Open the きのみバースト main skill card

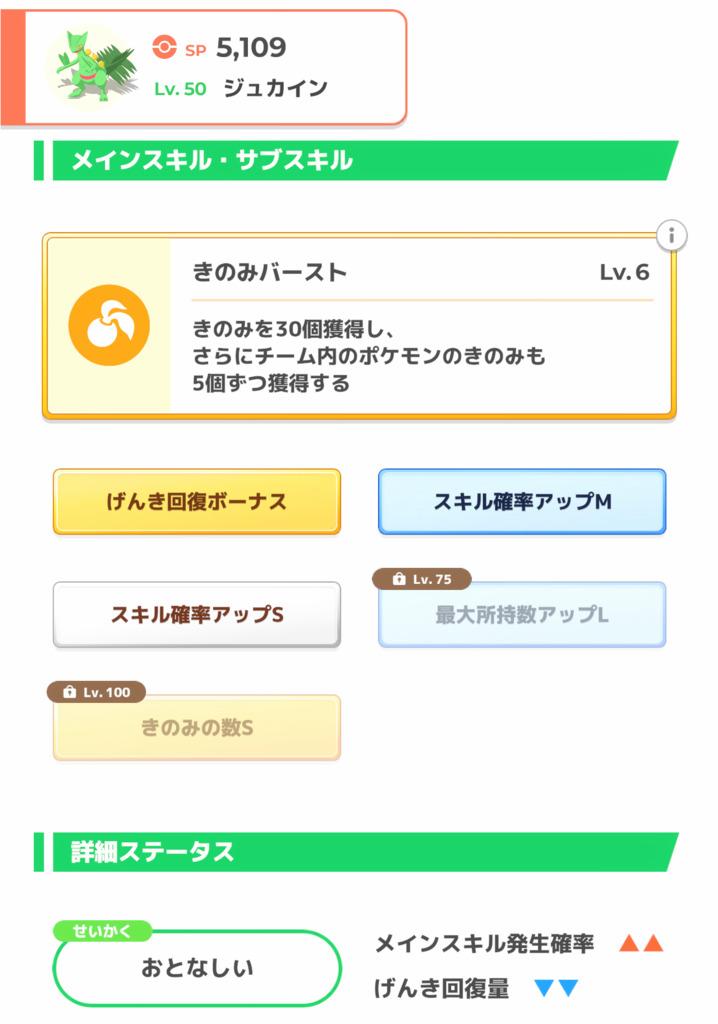point(358,326)
